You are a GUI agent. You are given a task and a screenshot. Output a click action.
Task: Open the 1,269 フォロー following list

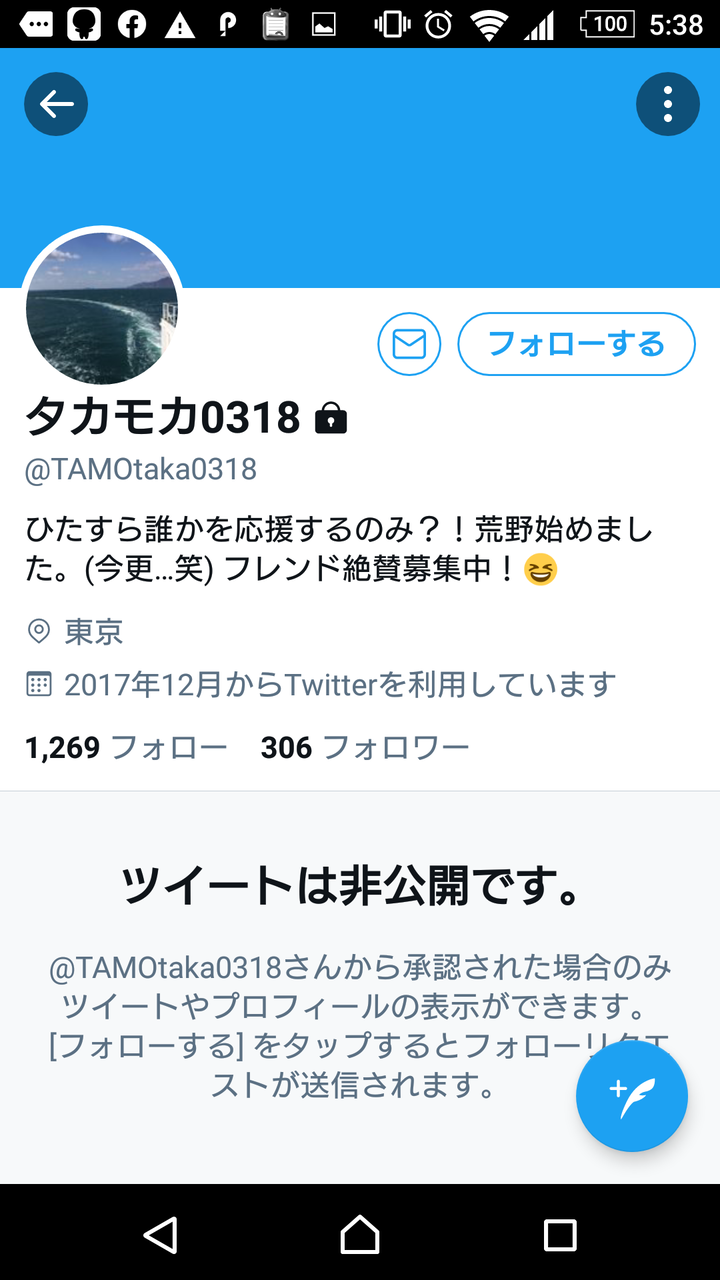tap(126, 747)
